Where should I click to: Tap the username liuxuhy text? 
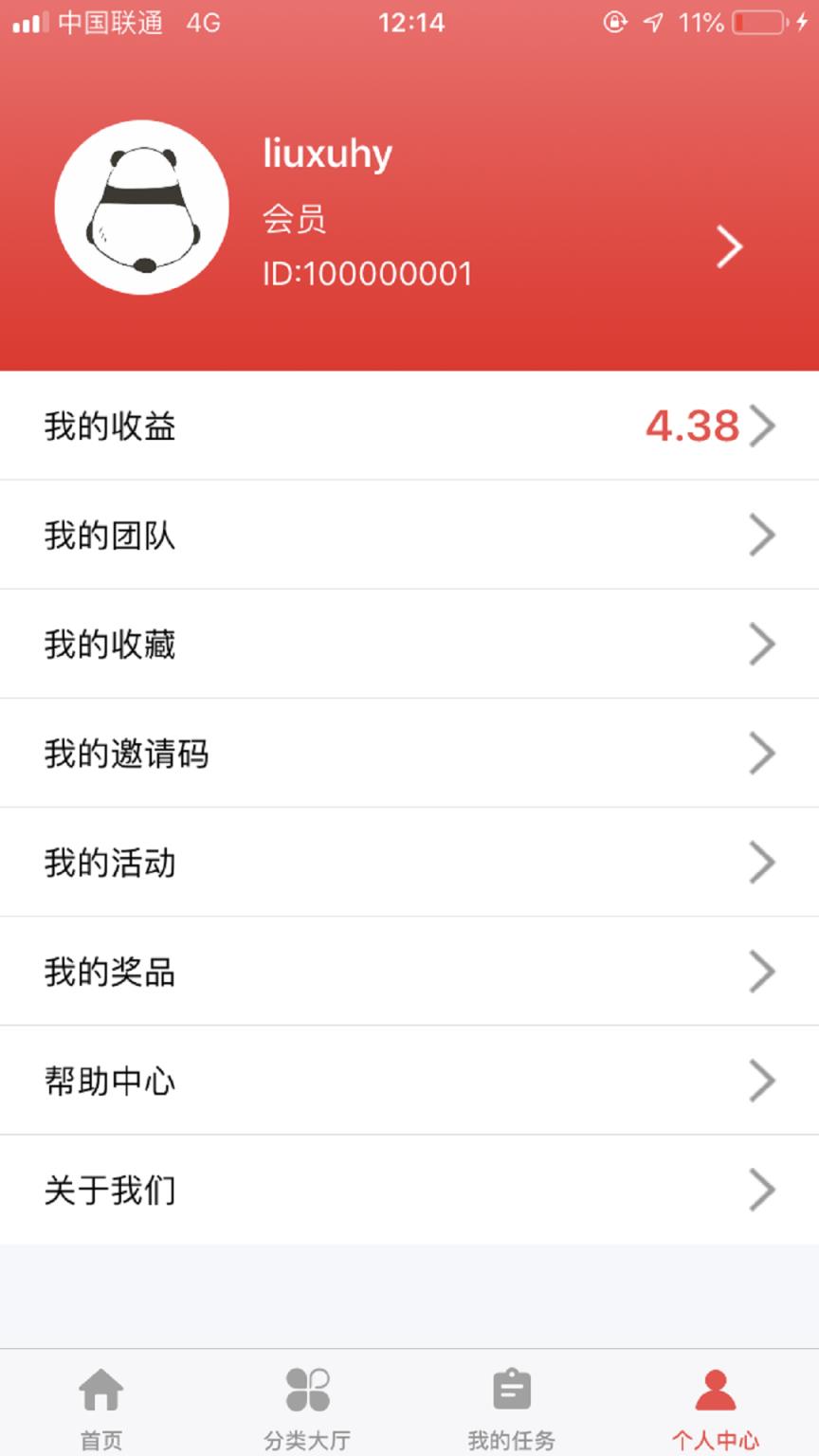coord(326,154)
